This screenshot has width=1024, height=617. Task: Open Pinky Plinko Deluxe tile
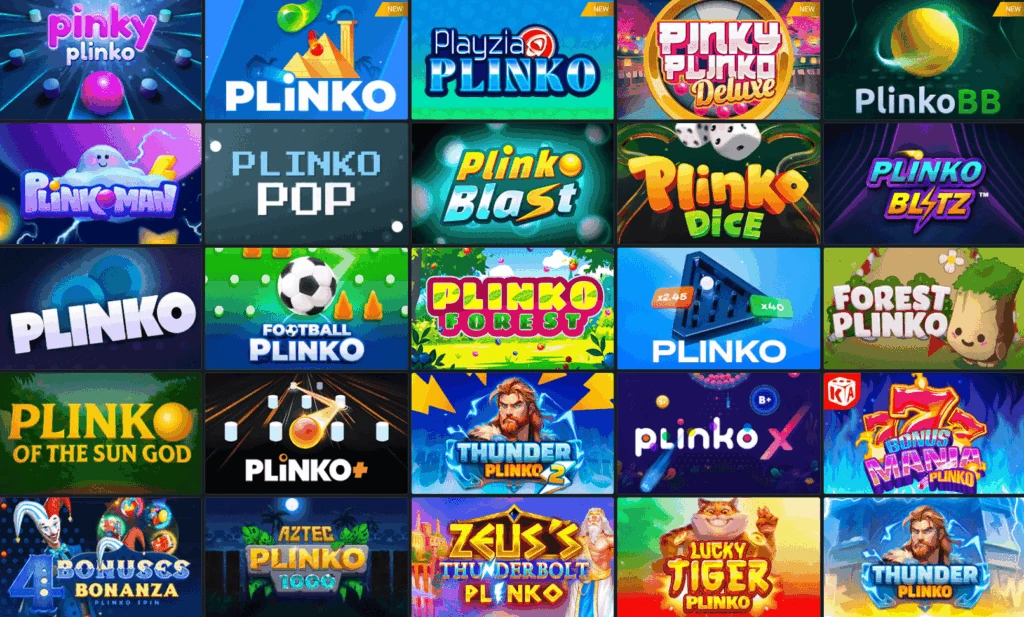click(x=718, y=60)
